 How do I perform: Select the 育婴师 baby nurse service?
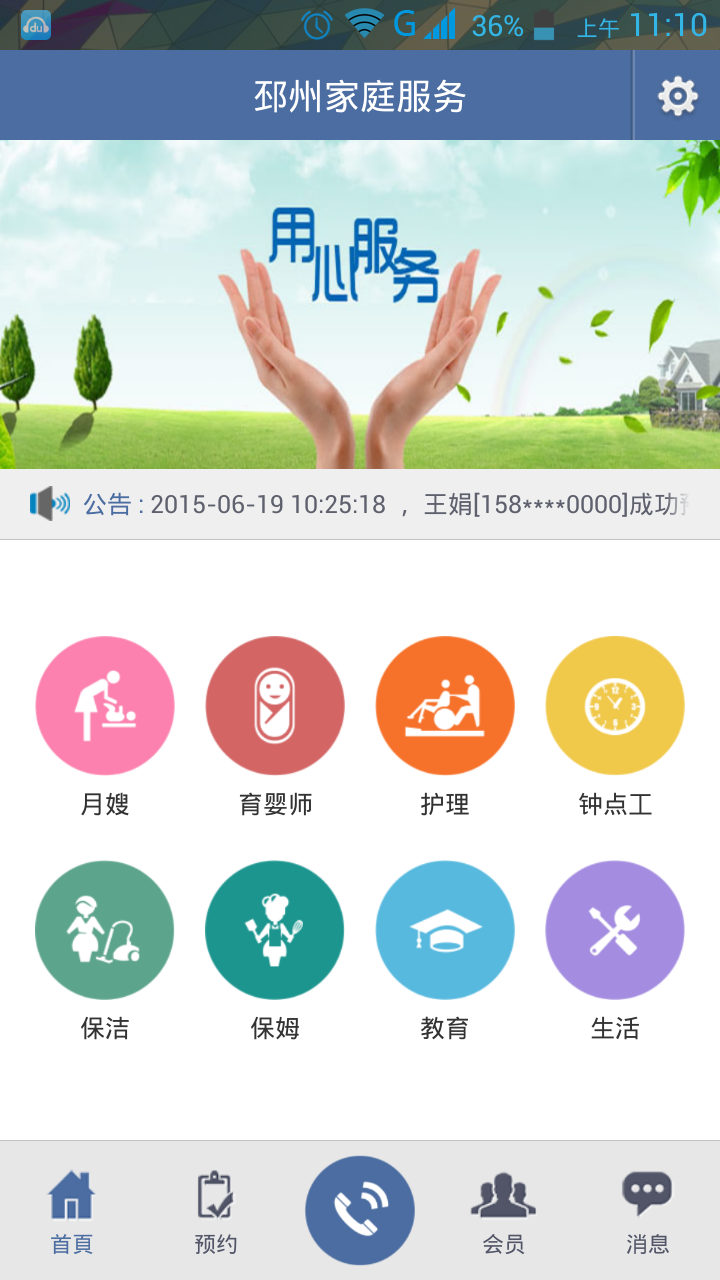[275, 705]
